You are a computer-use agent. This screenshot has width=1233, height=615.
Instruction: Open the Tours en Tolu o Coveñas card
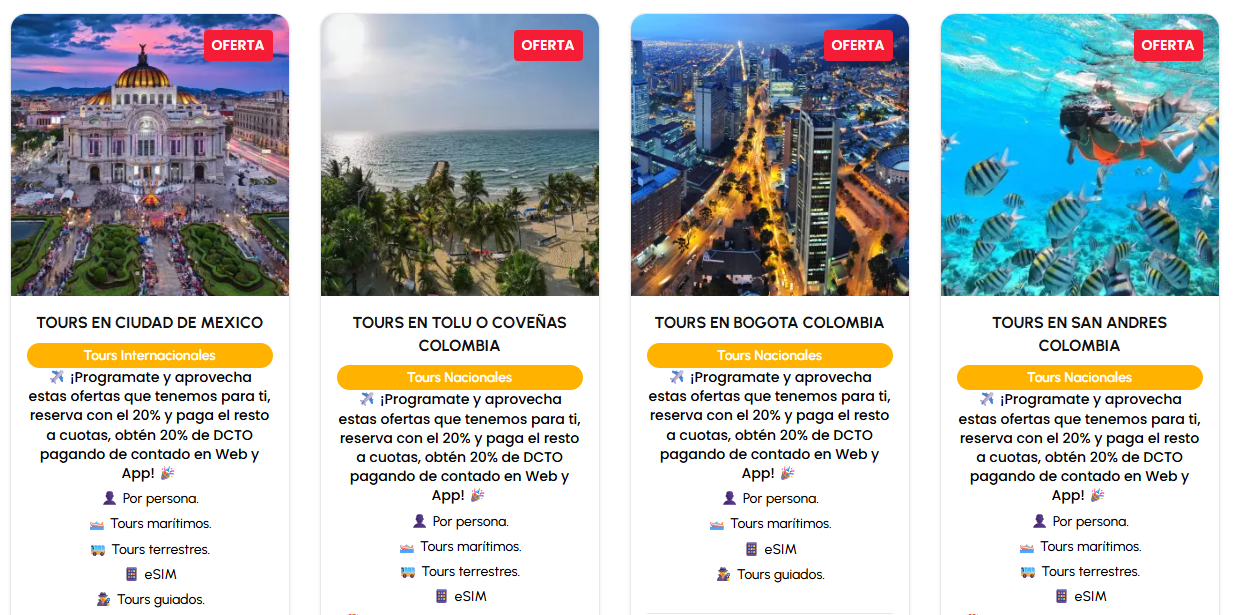460,334
